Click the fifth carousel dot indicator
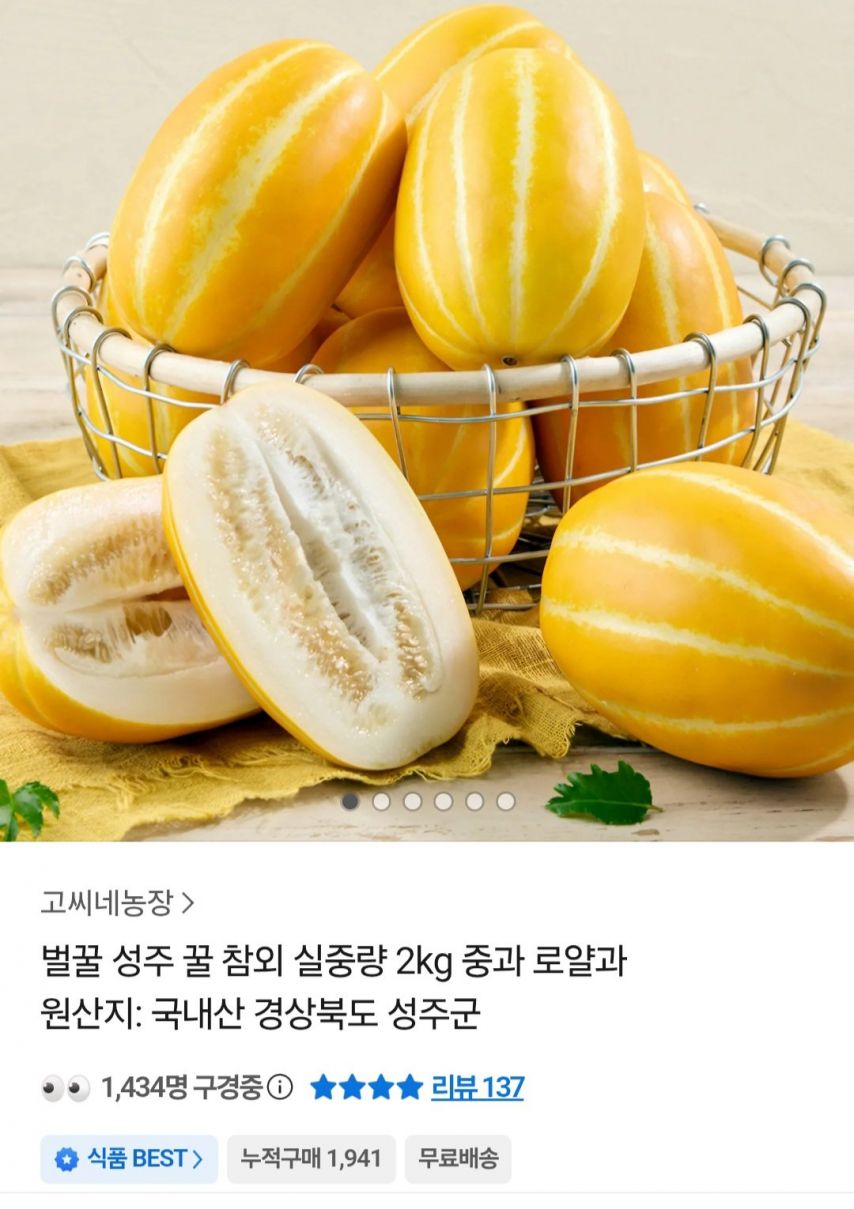Screen dimensions: 854x1209 [475, 800]
